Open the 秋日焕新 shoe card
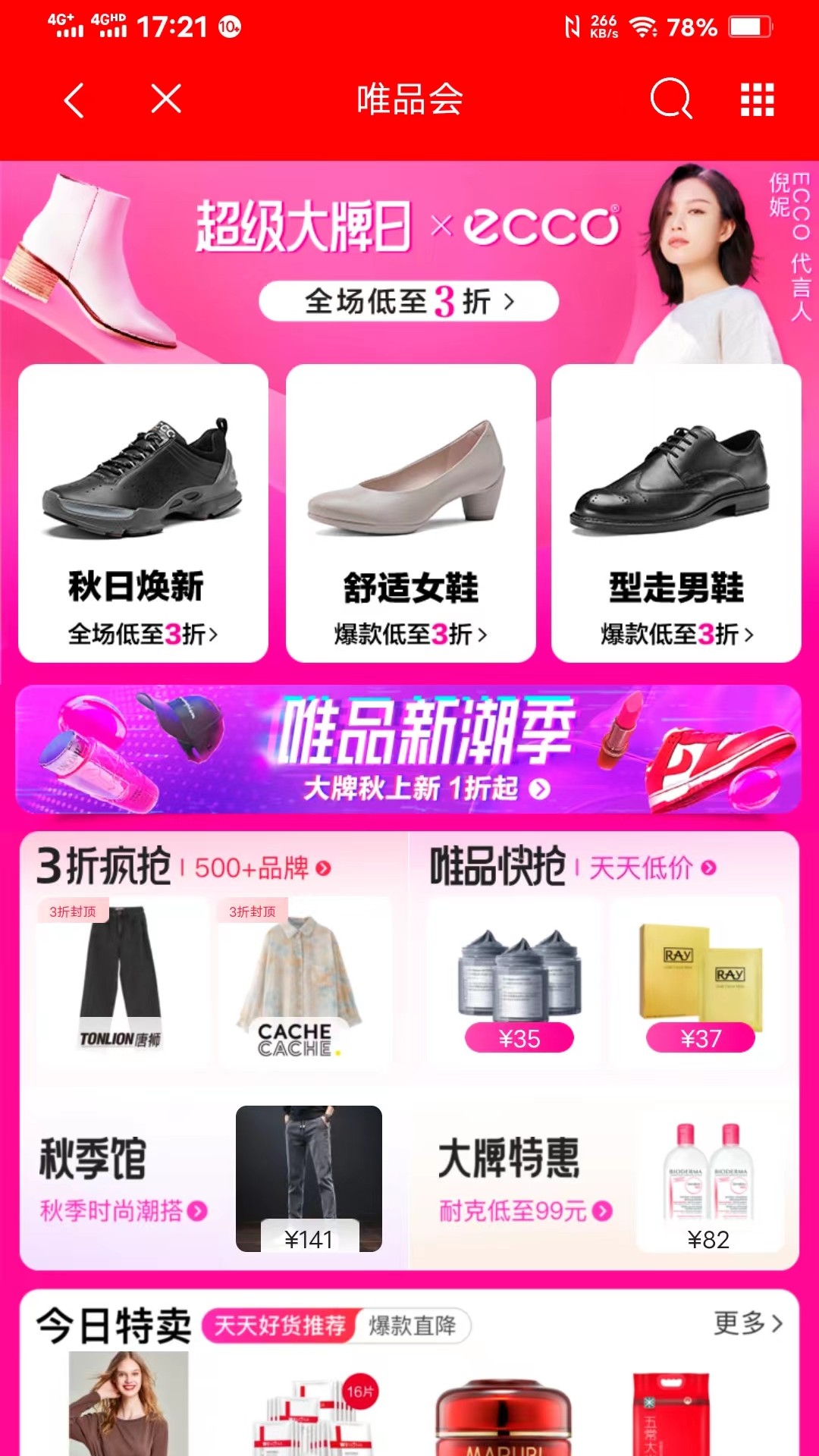 click(143, 513)
